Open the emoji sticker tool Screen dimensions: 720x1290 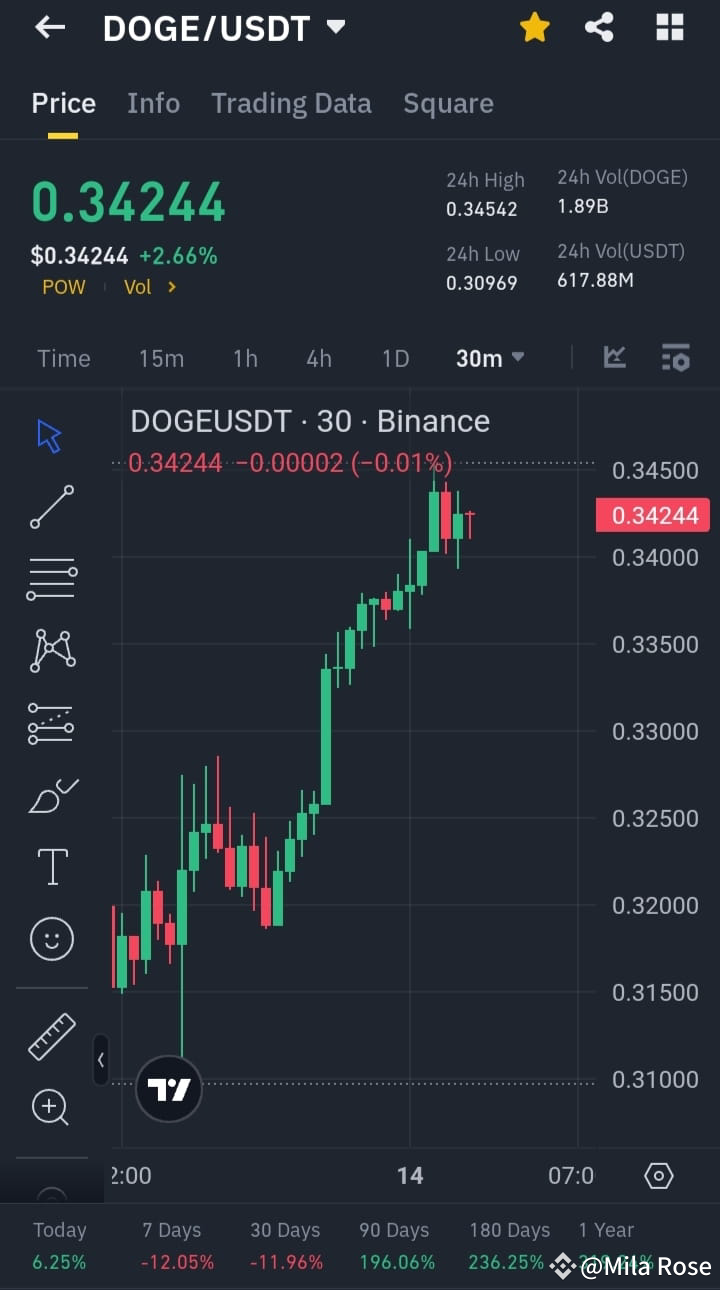(51, 939)
